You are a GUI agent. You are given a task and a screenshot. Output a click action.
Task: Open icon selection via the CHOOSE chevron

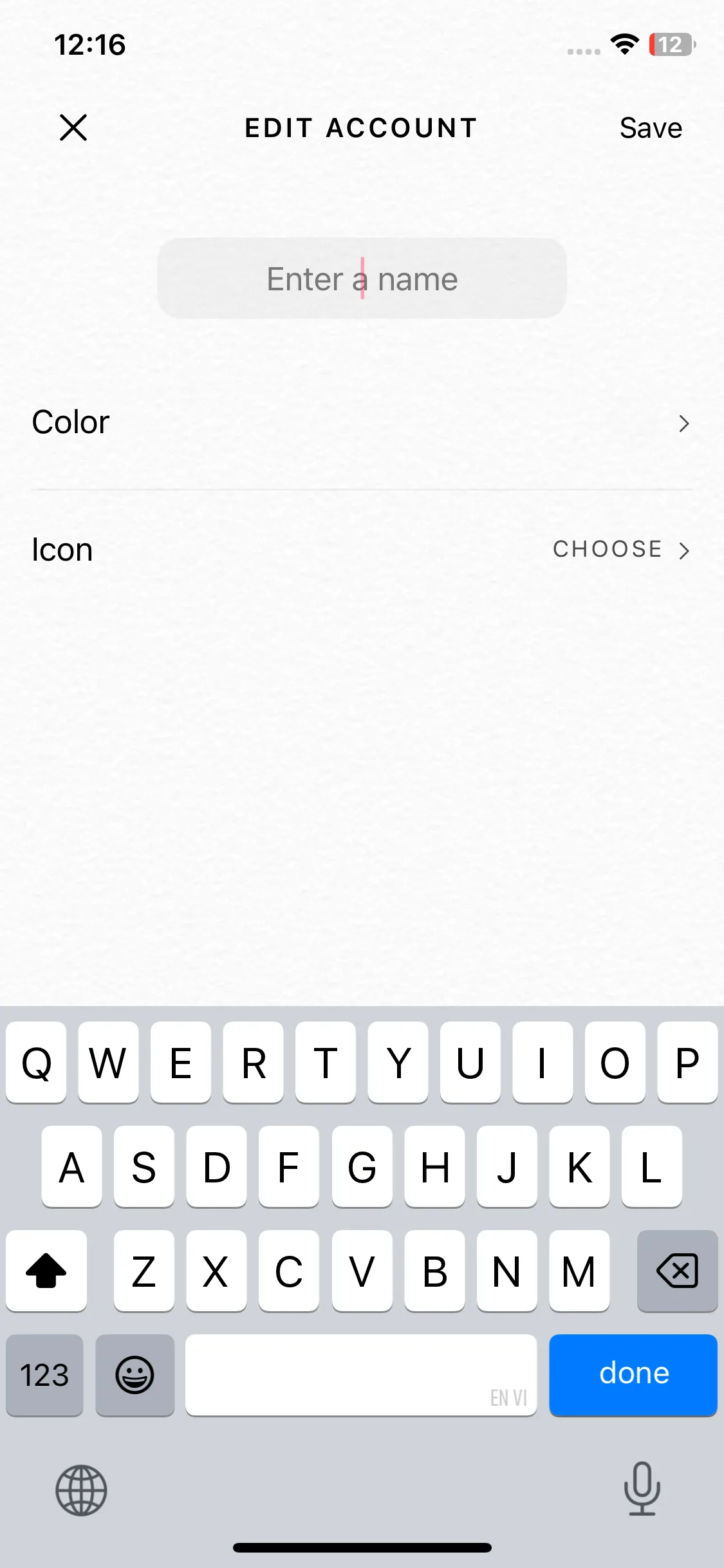click(684, 551)
